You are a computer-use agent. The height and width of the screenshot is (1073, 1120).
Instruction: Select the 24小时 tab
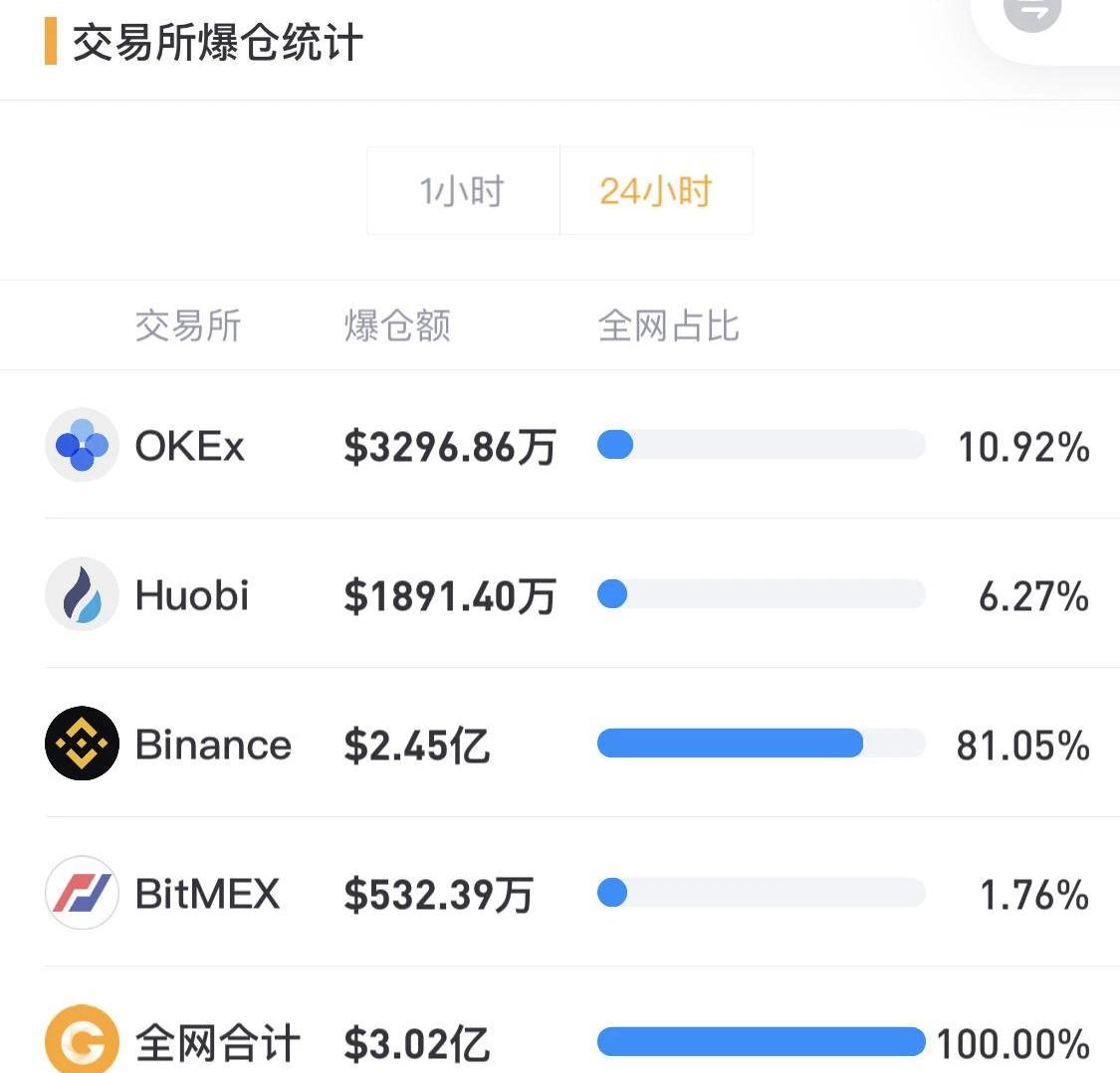(x=656, y=191)
